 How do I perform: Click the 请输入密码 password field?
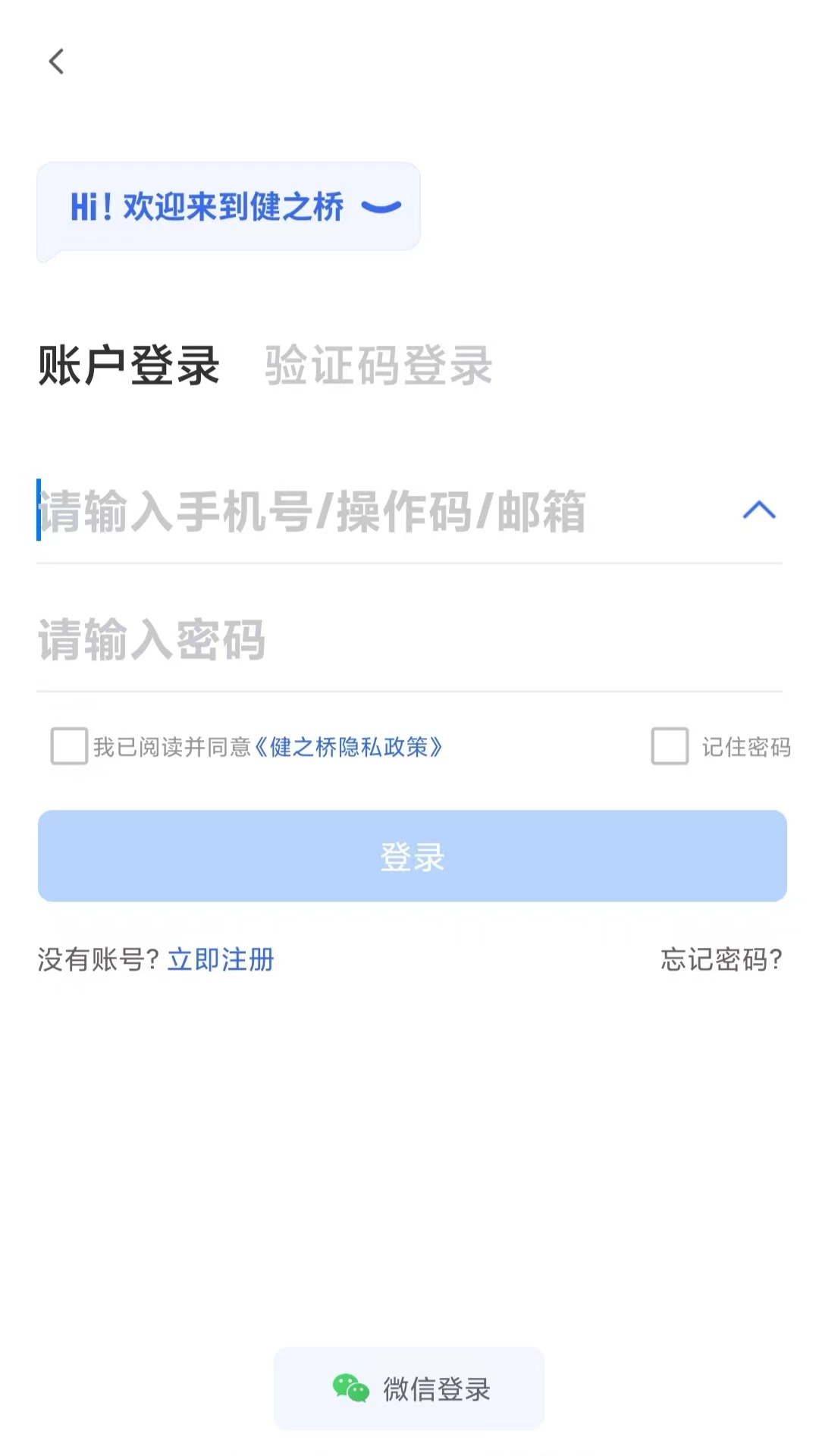tap(303, 639)
